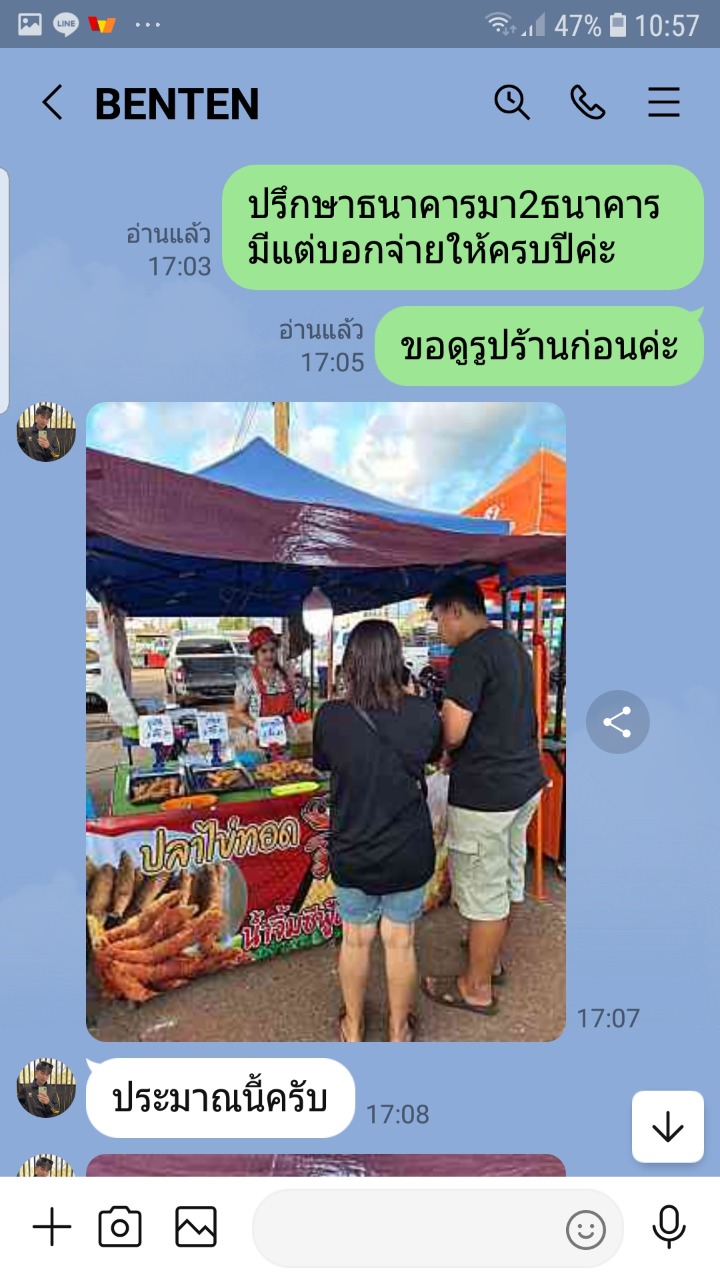The width and height of the screenshot is (720, 1280).
Task: Search messages in this chat
Action: pyautogui.click(x=512, y=102)
